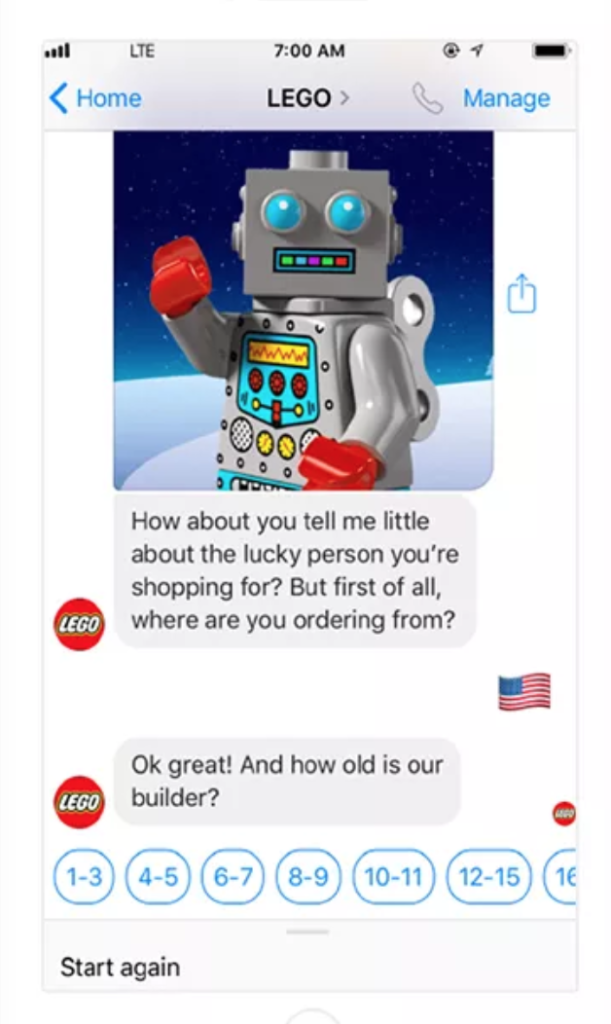
Task: Tap Start again
Action: click(x=120, y=967)
